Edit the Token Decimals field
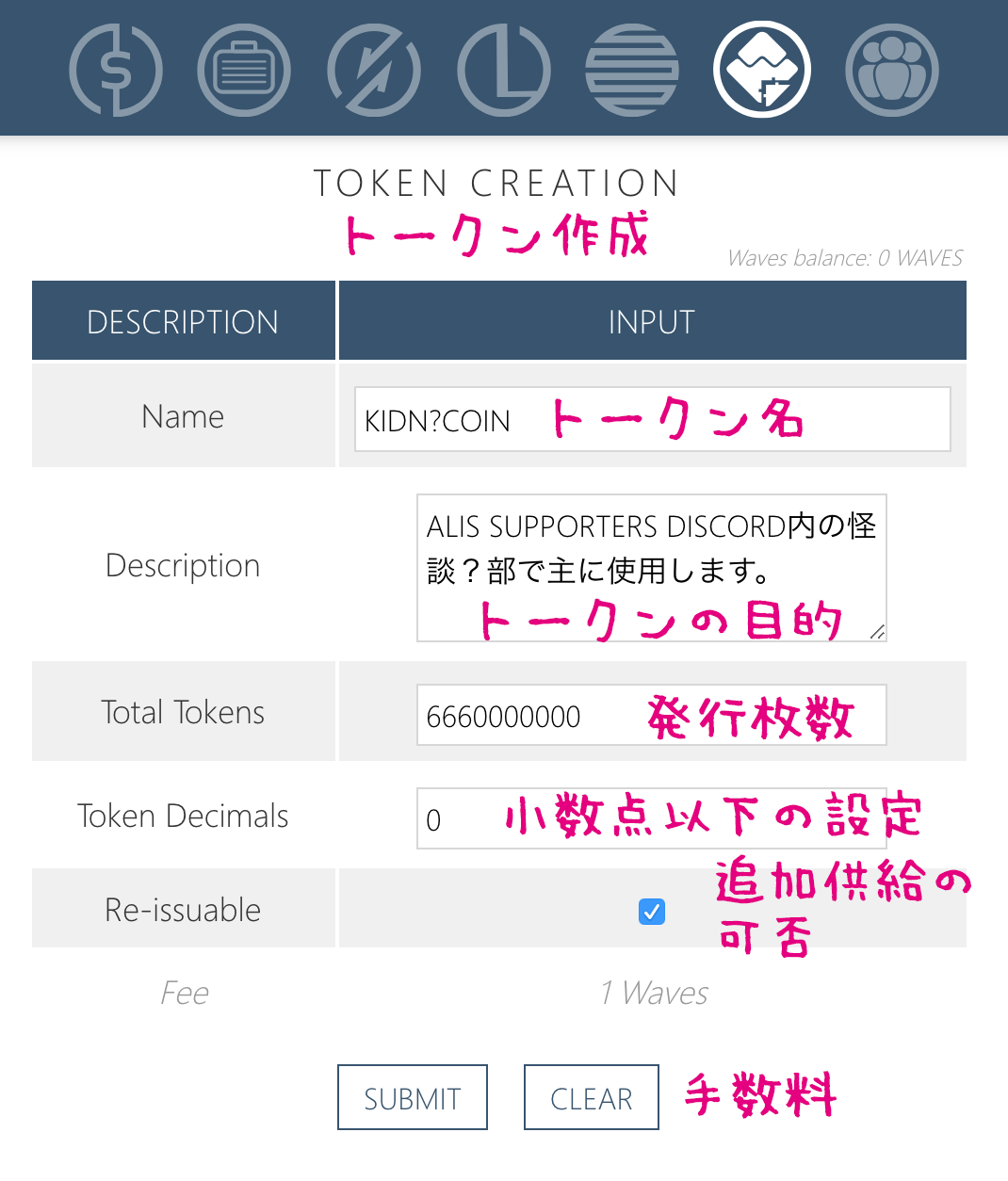Image resolution: width=1008 pixels, height=1181 pixels. coord(652,818)
